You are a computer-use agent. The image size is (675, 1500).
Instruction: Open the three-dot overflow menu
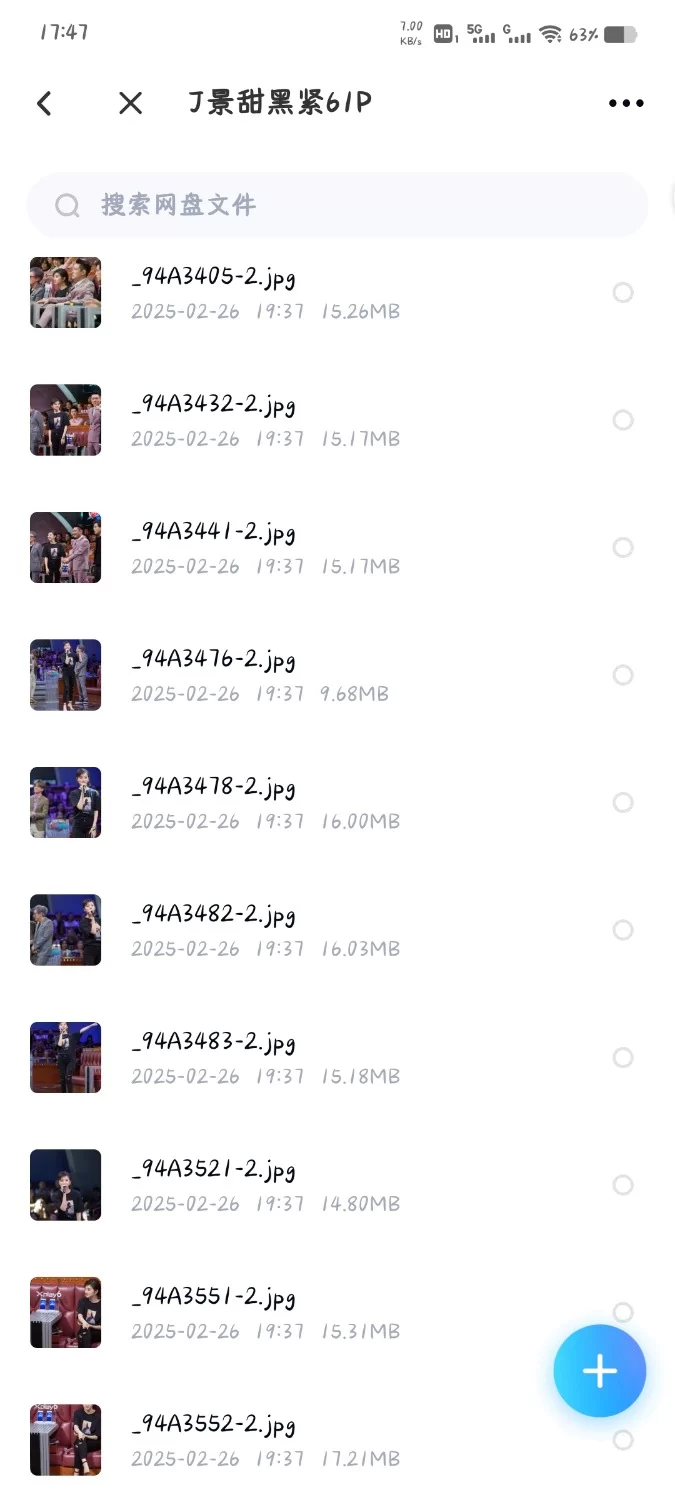point(626,103)
